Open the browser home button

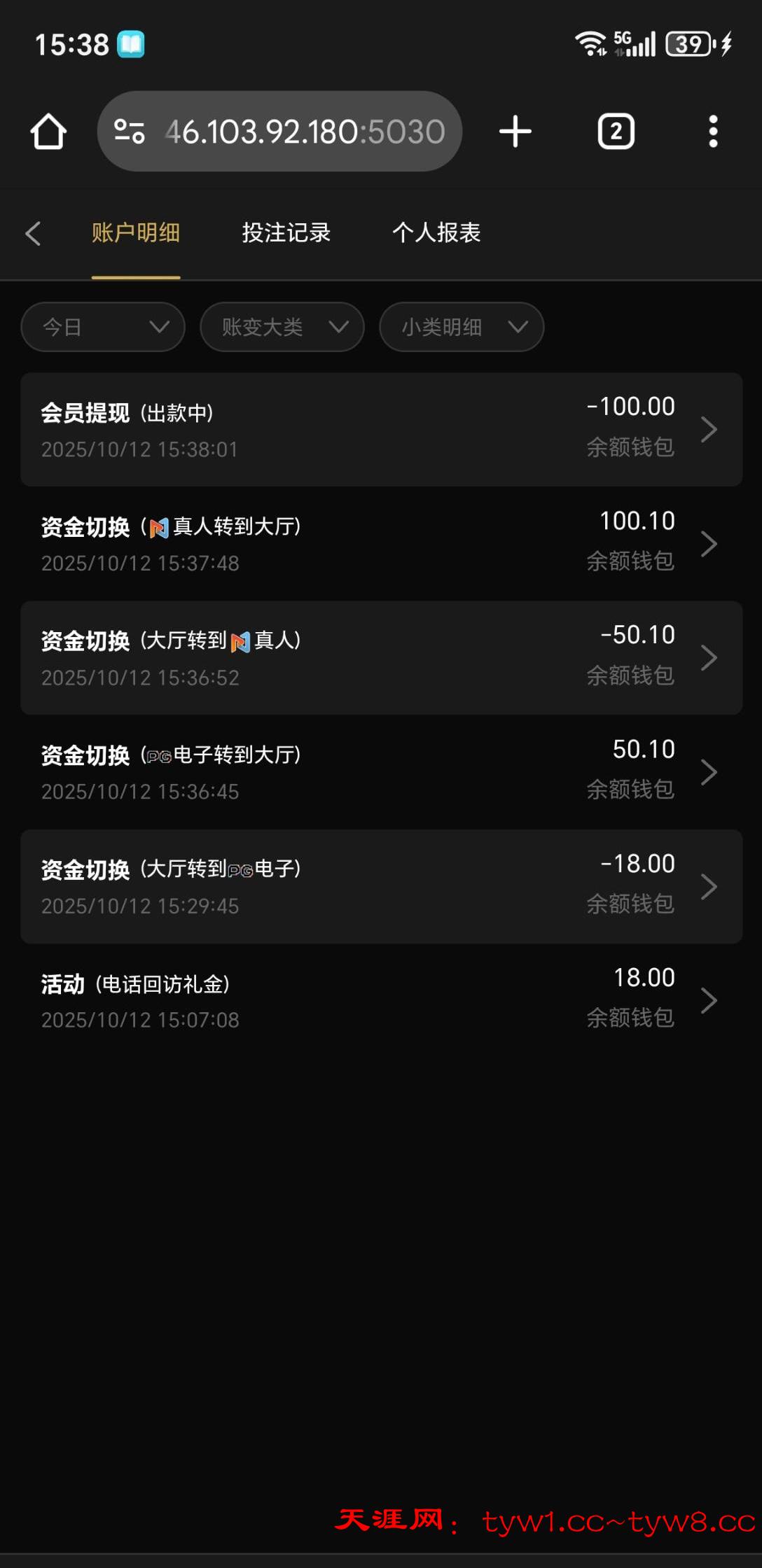pos(48,132)
